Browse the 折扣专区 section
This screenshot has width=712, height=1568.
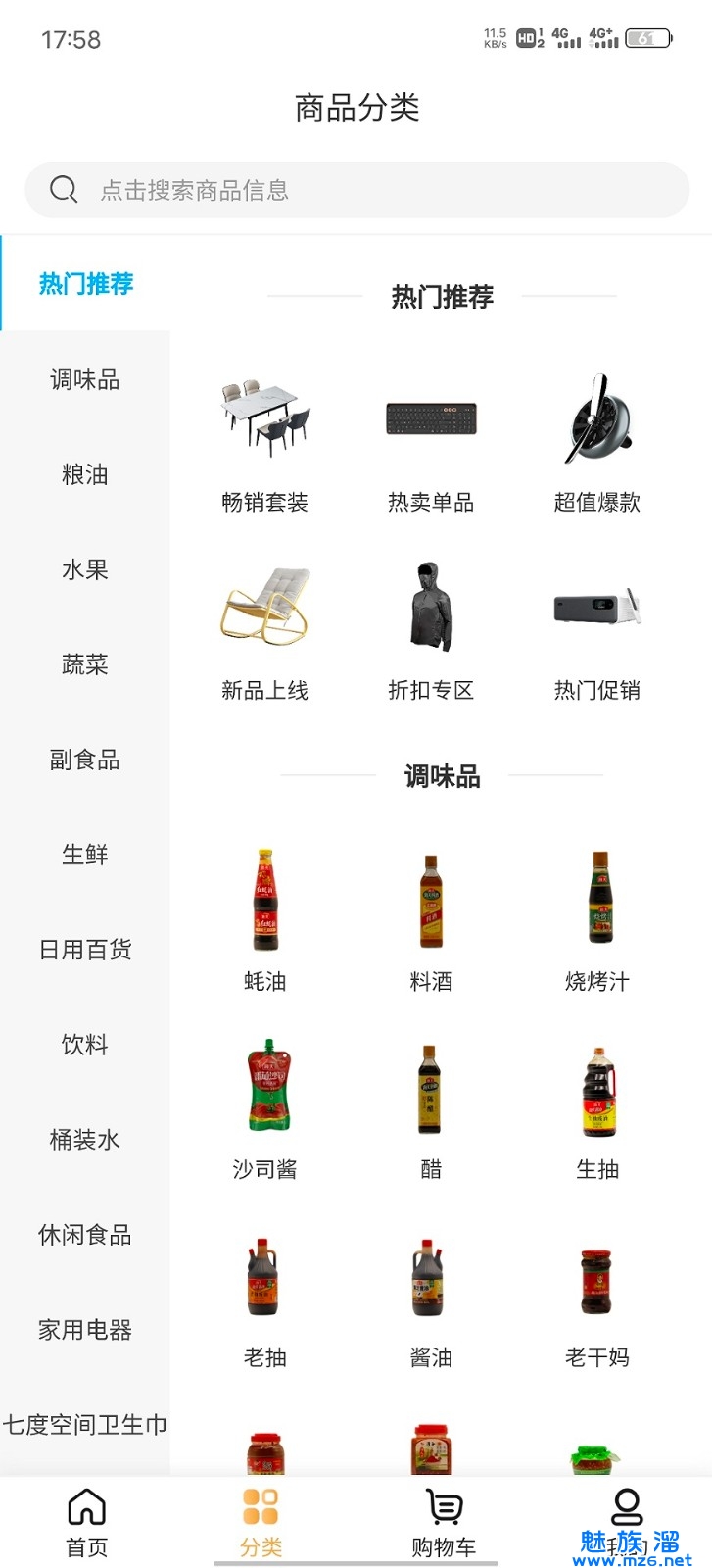point(431,629)
